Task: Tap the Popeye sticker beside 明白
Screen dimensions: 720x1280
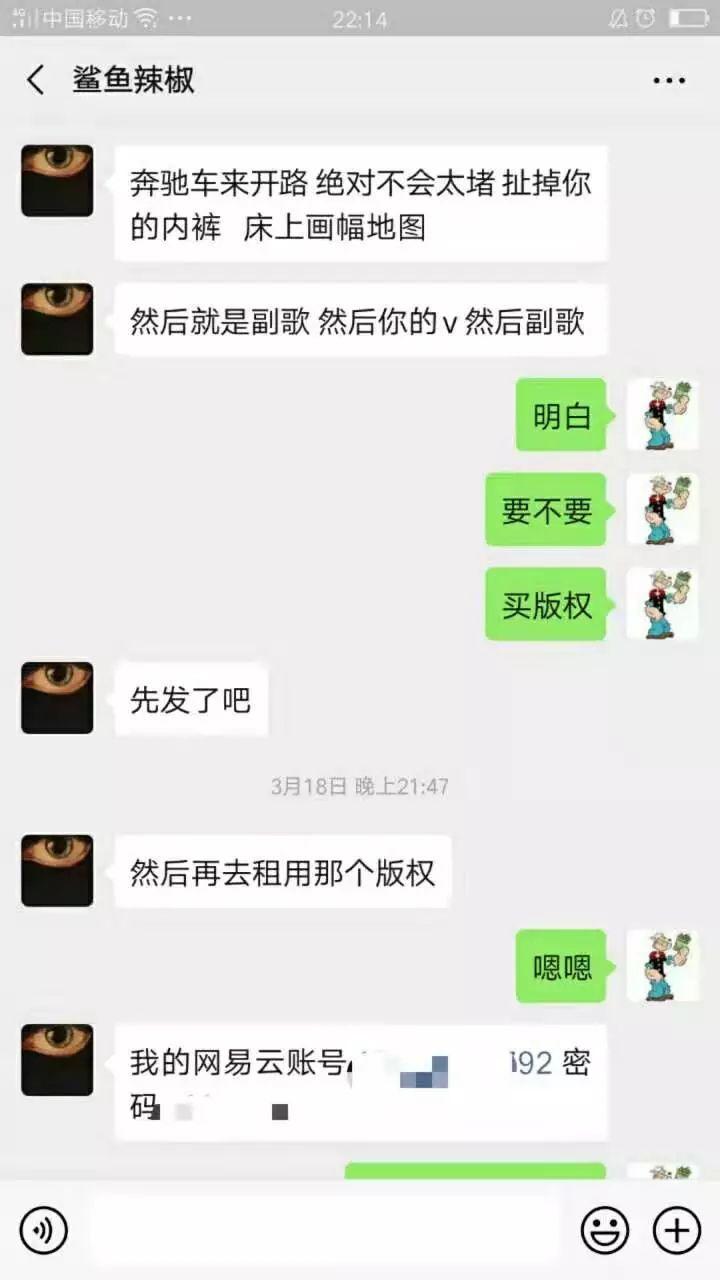Action: pyautogui.click(x=664, y=414)
